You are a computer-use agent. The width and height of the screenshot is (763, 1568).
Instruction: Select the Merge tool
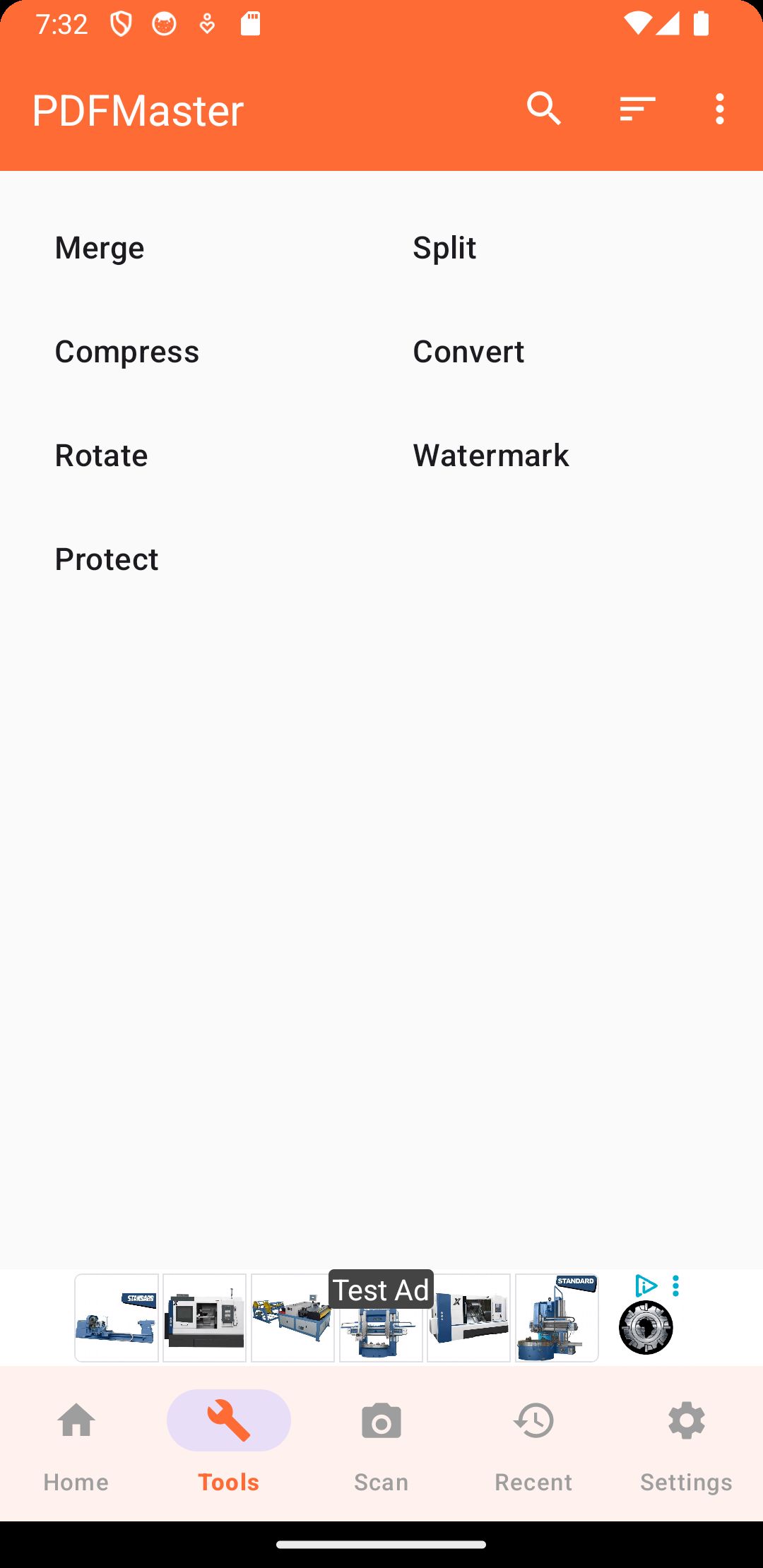point(100,248)
